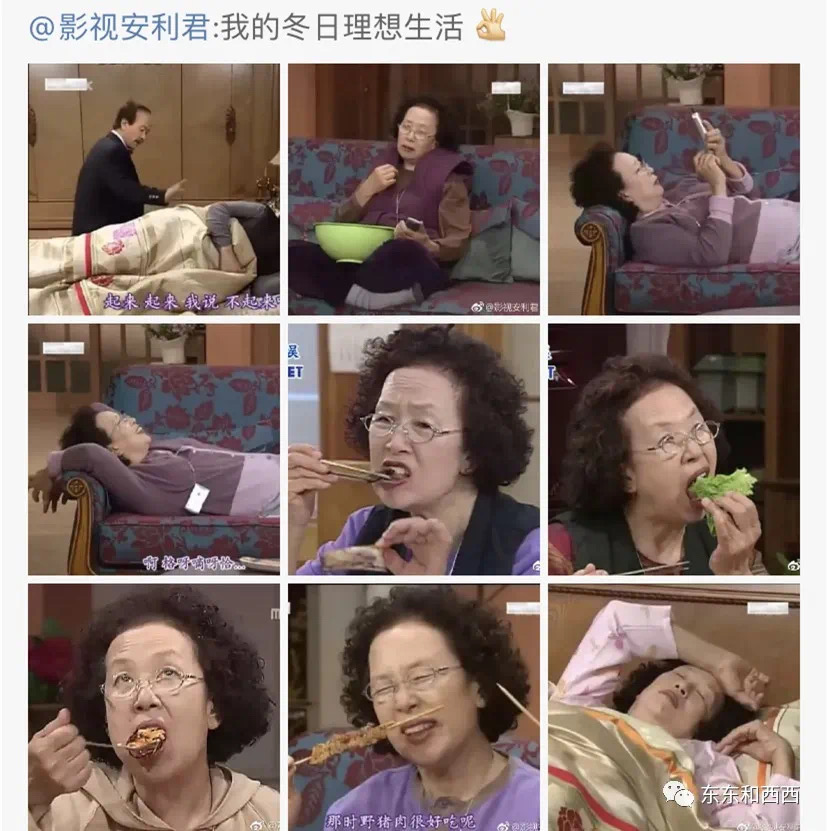Screen dimensions: 827x831
Task: Open photo of woman lying holding phone up
Action: pos(673,189)
